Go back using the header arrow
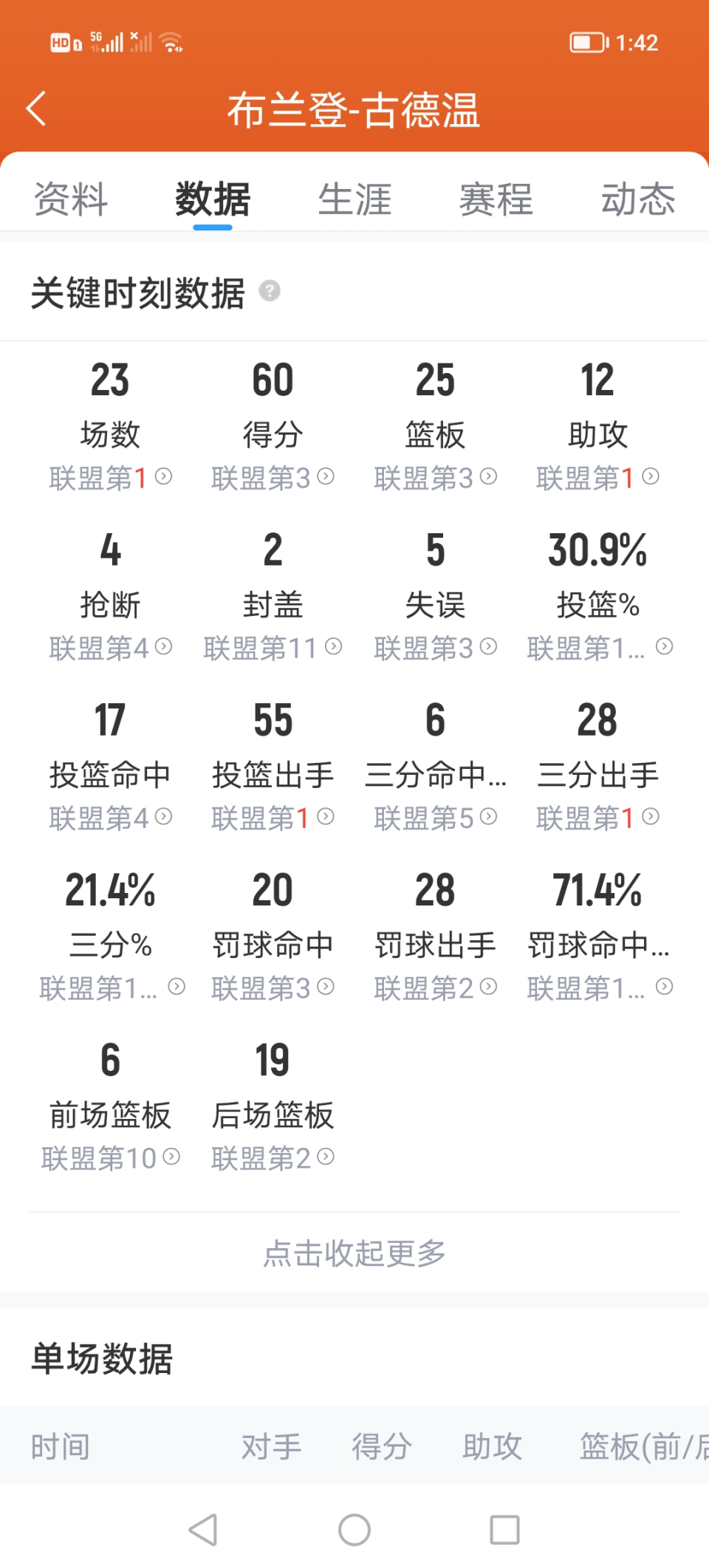Viewport: 709px width, 1568px height. click(36, 109)
